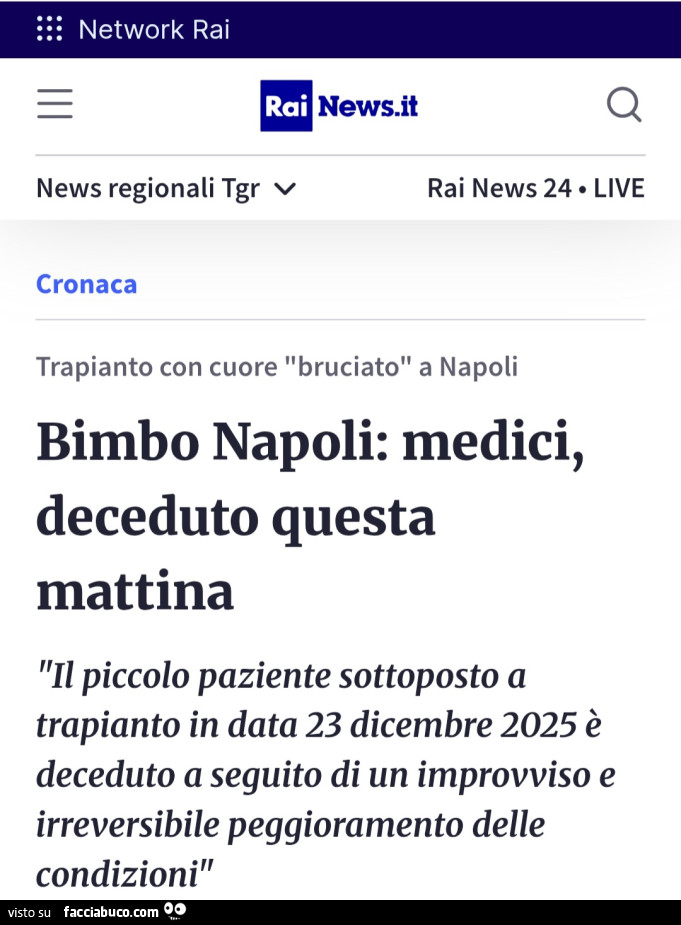Open the Cronaca section
Screen dimensions: 681x925
coord(86,284)
